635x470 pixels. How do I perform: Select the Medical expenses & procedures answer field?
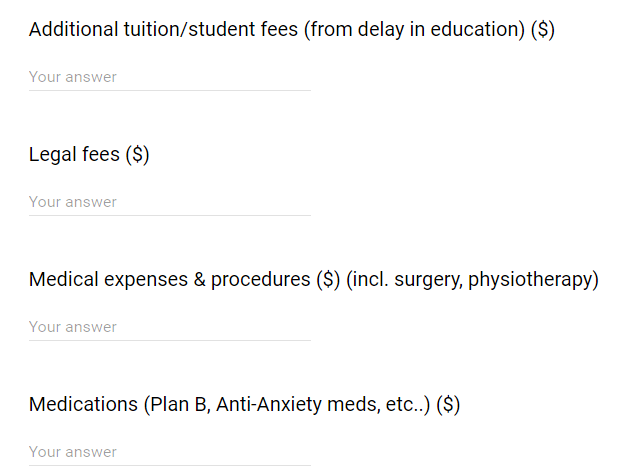pyautogui.click(x=169, y=327)
